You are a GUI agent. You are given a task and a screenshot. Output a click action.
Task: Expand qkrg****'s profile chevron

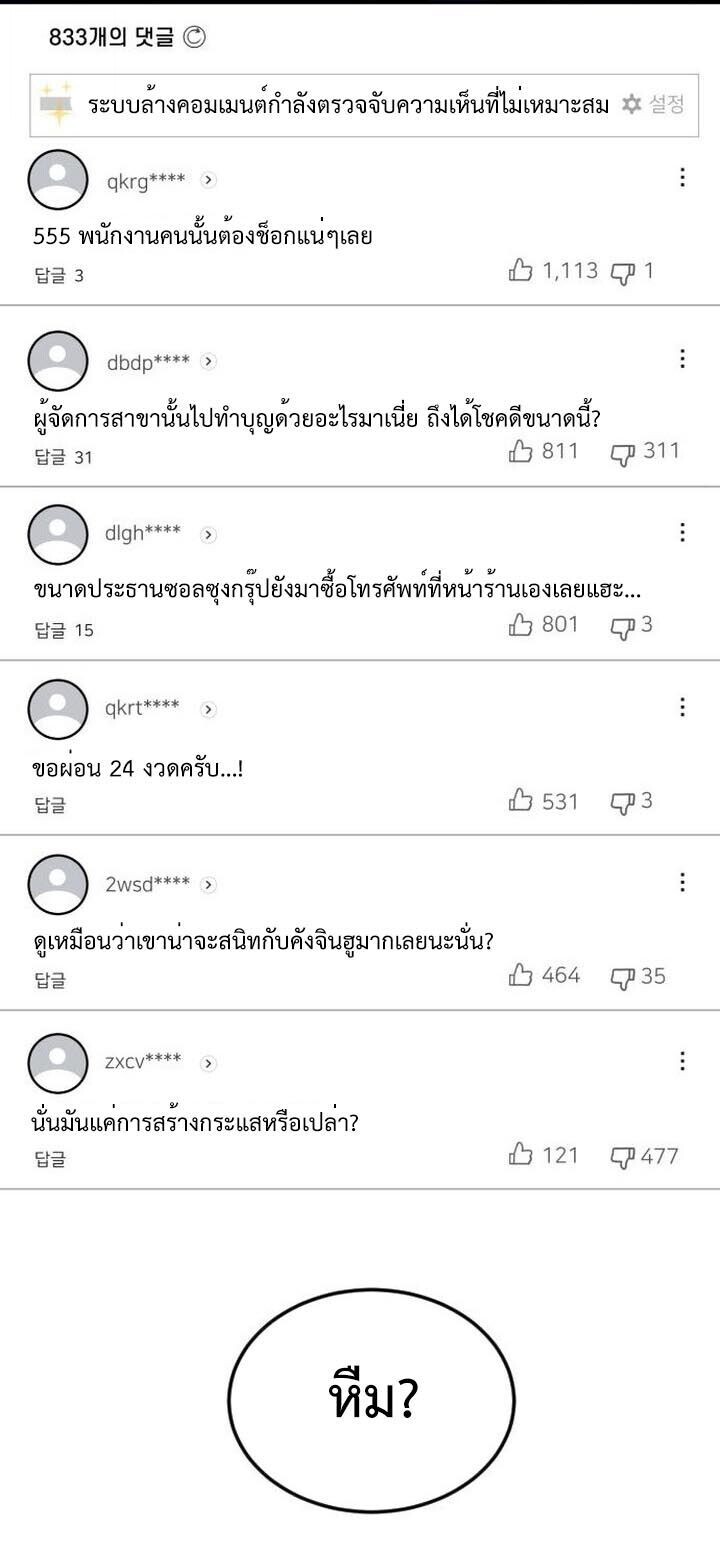207,181
